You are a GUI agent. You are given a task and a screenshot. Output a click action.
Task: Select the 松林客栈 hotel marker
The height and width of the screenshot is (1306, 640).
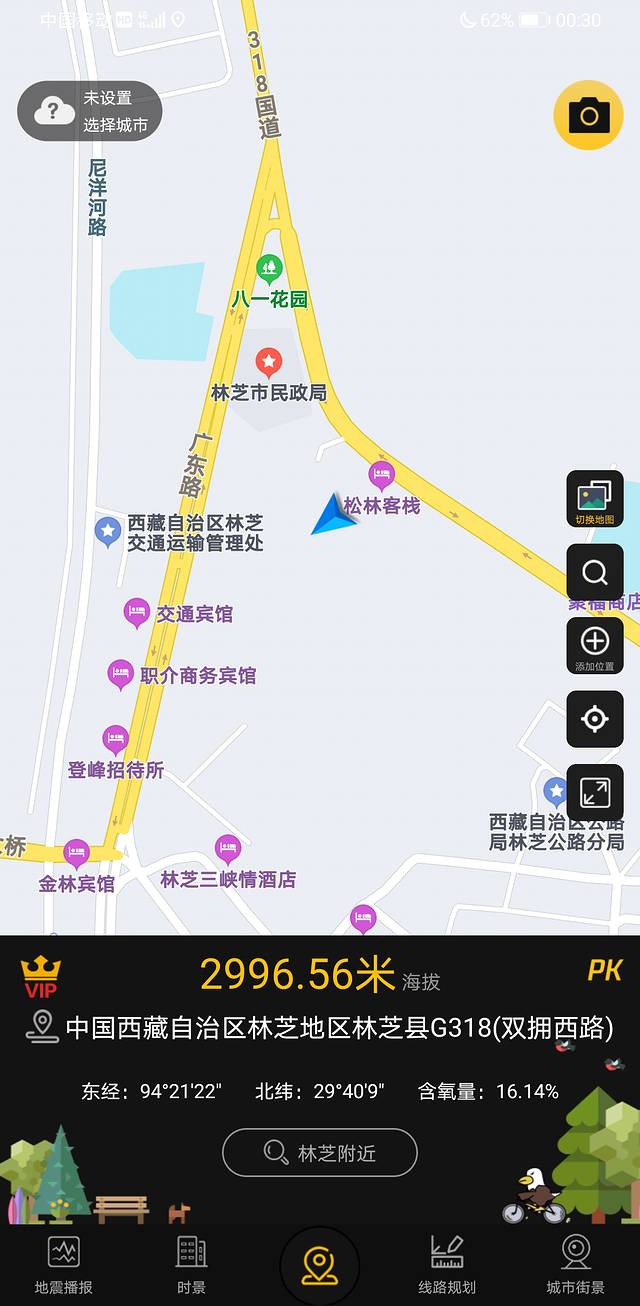(381, 475)
